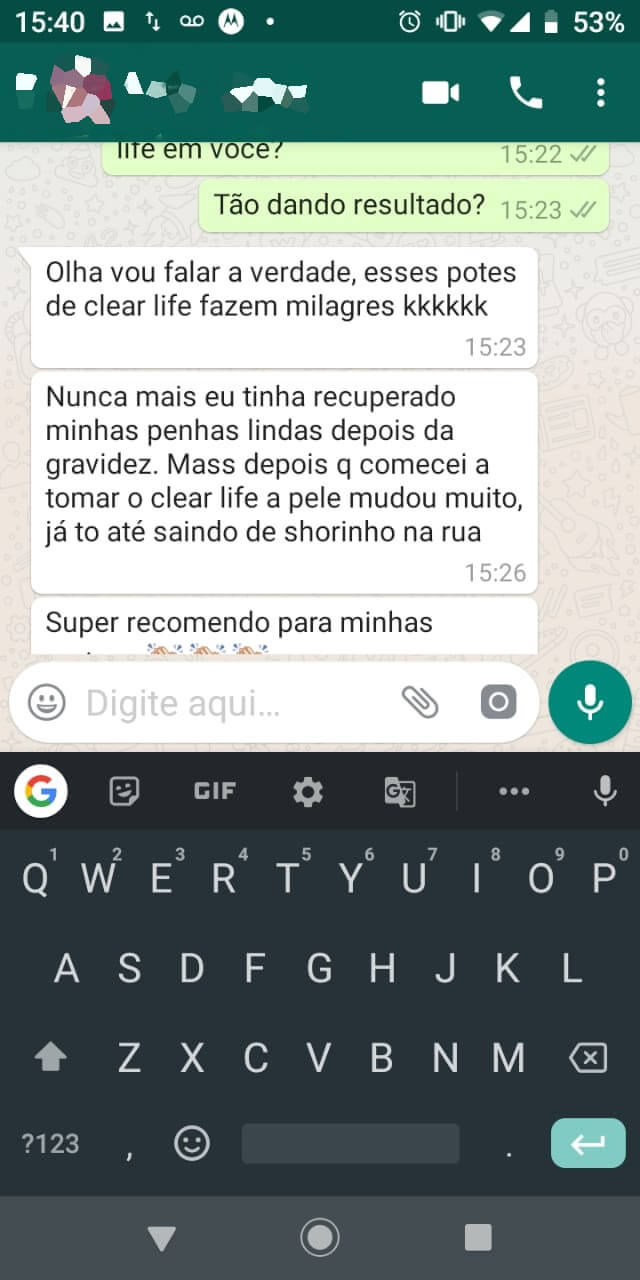Open keyboard settings gear
The image size is (640, 1280).
pyautogui.click(x=307, y=792)
